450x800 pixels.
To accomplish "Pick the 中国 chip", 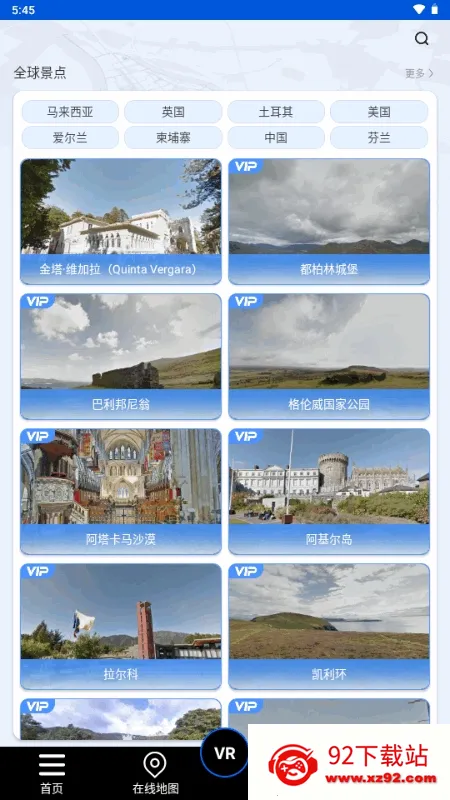I will click(x=276, y=138).
